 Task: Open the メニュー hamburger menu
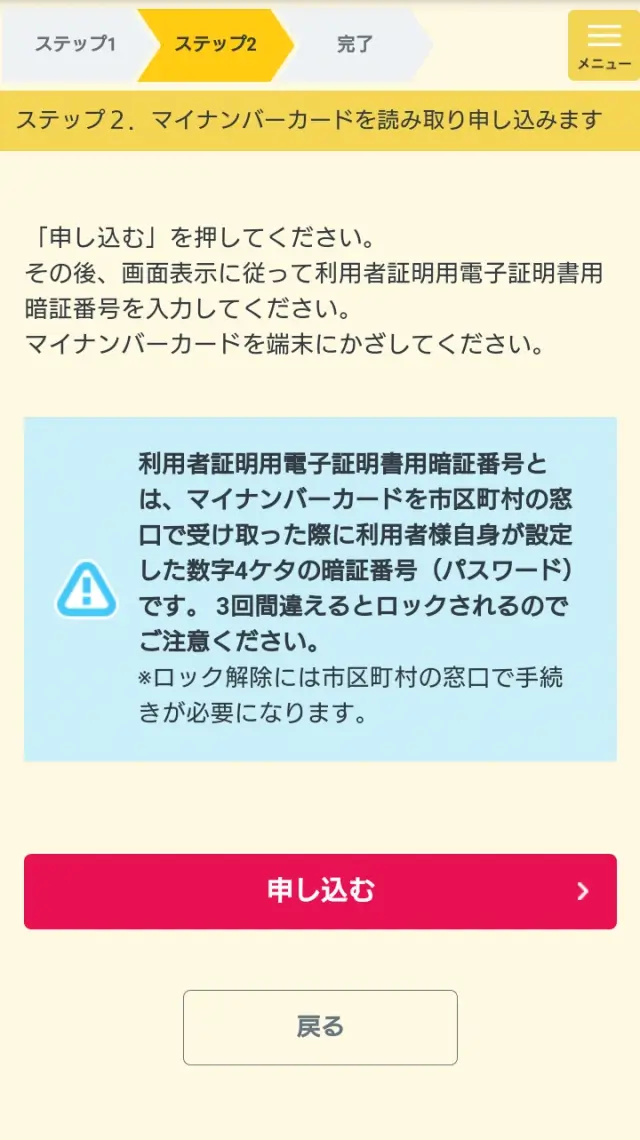(x=603, y=46)
